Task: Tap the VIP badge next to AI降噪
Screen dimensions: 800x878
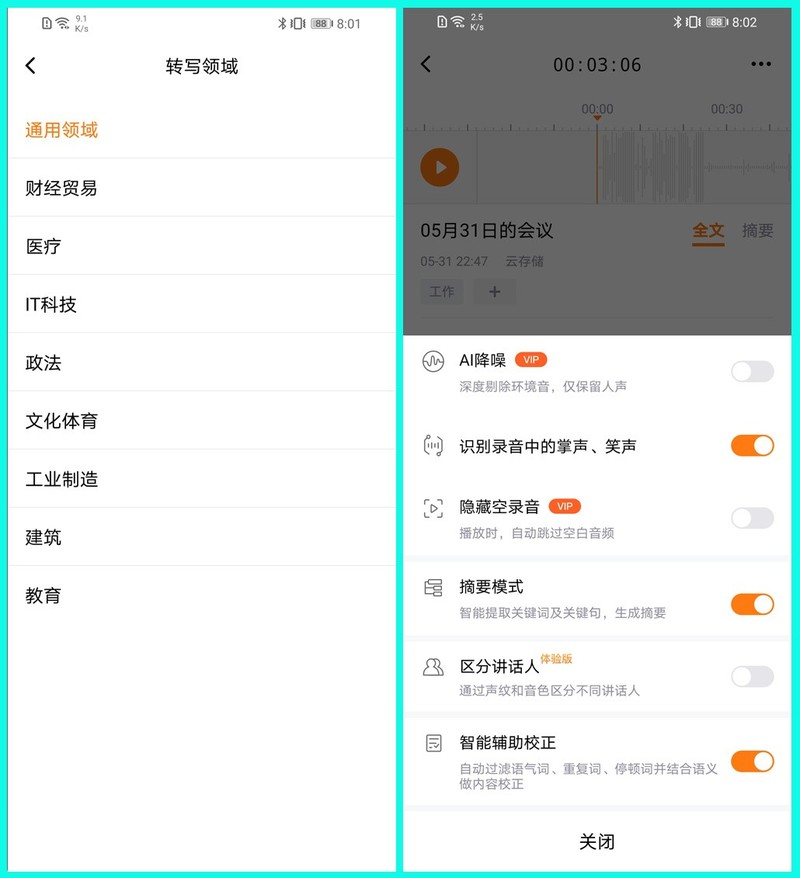Action: [x=531, y=360]
